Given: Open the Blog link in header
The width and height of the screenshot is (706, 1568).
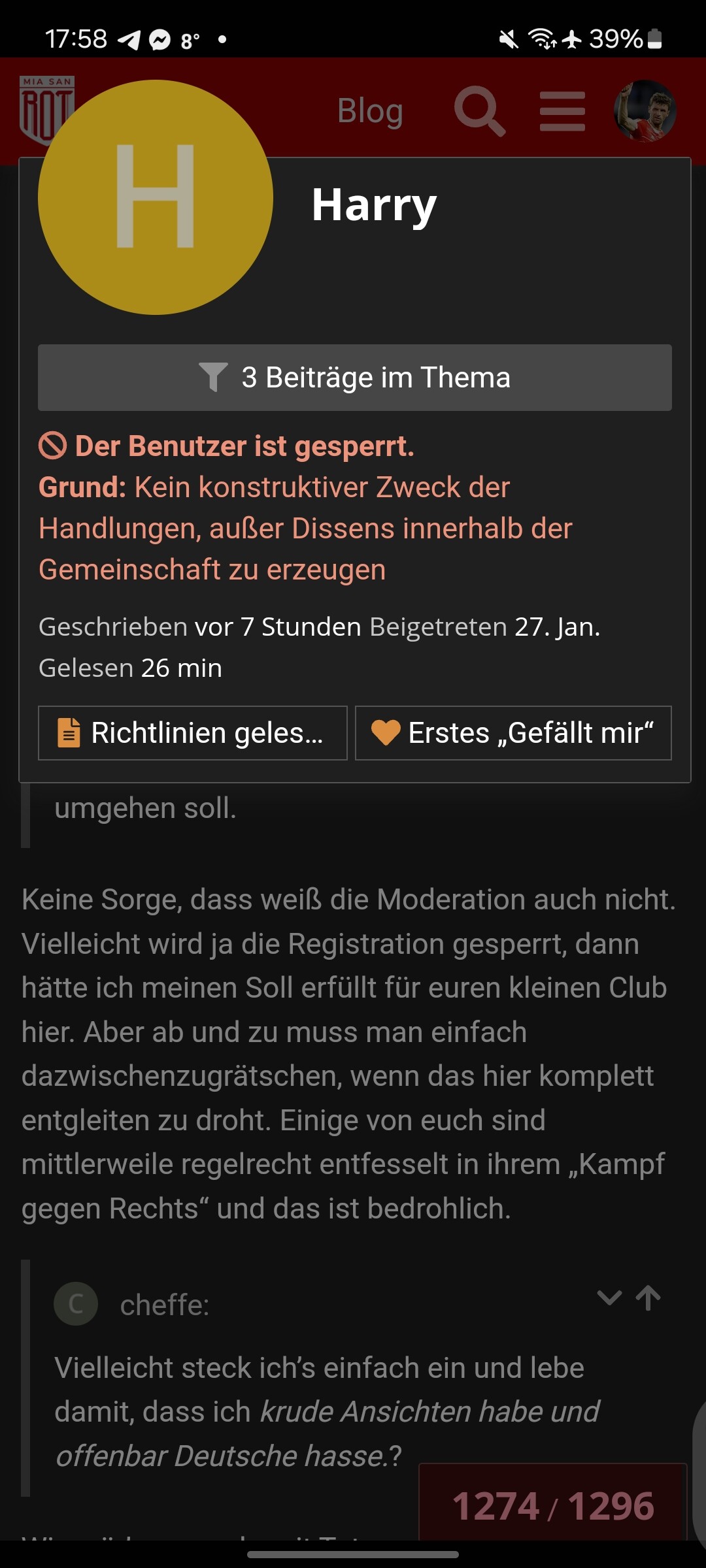Looking at the screenshot, I should point(370,111).
